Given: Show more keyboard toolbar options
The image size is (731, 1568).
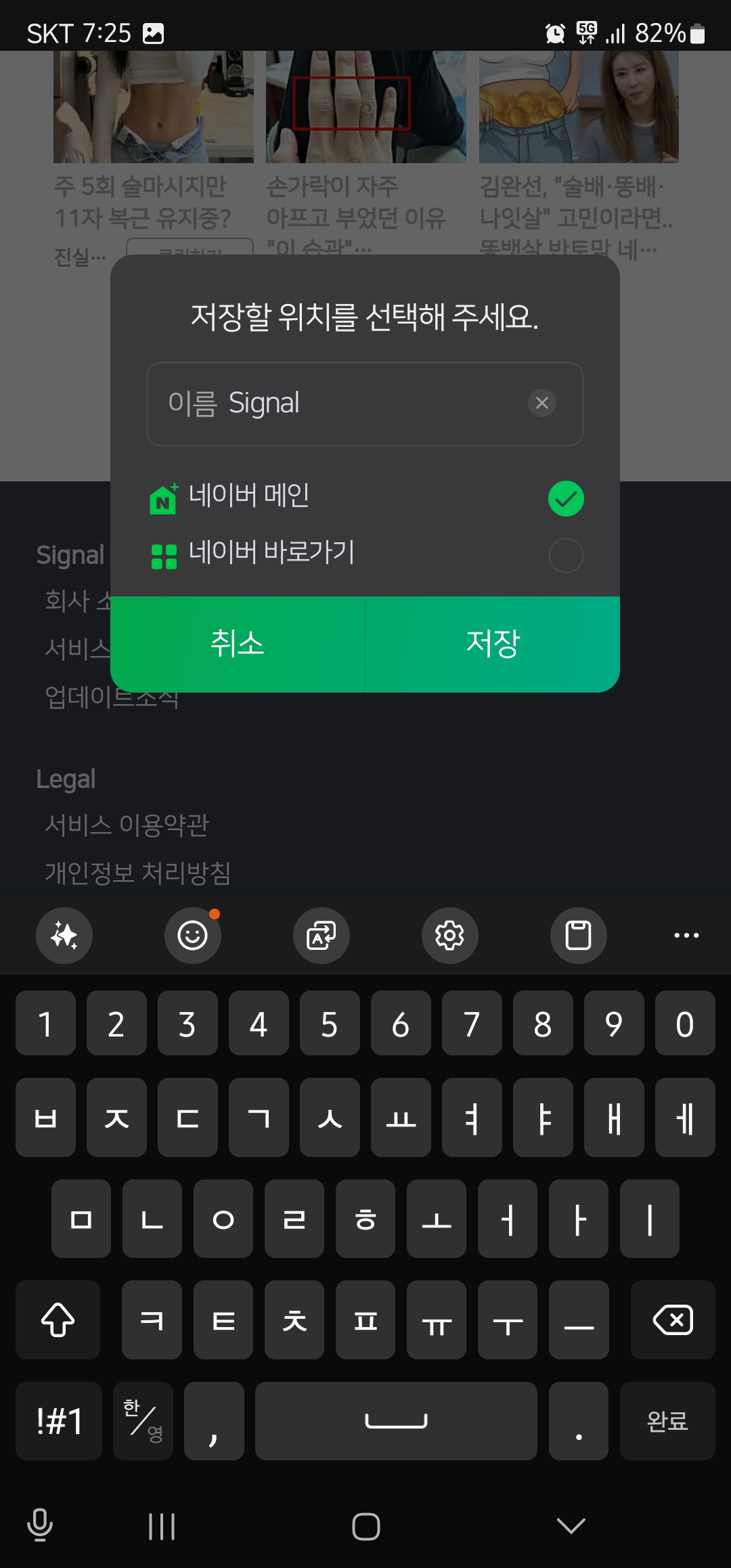Looking at the screenshot, I should (x=686, y=936).
